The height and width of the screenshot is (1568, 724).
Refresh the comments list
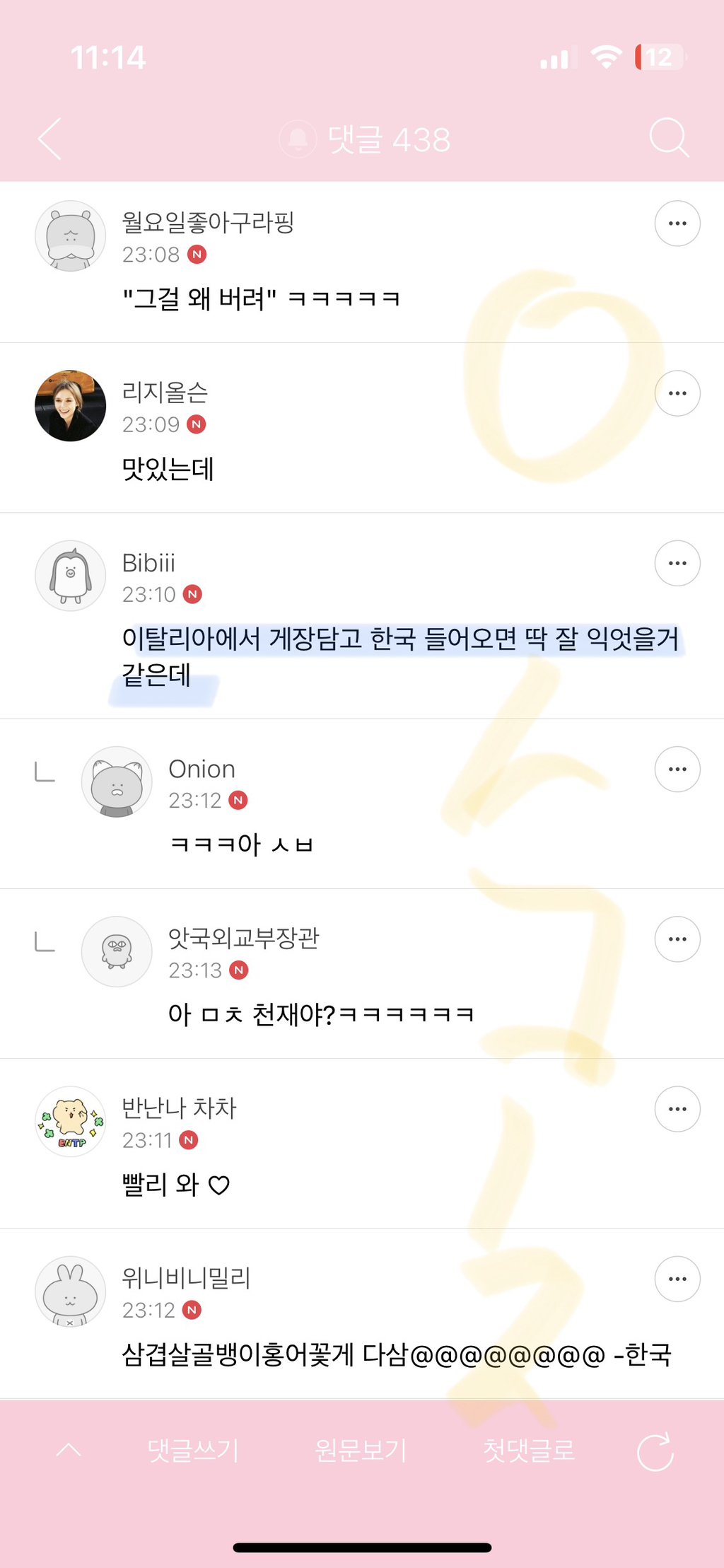tap(655, 1451)
